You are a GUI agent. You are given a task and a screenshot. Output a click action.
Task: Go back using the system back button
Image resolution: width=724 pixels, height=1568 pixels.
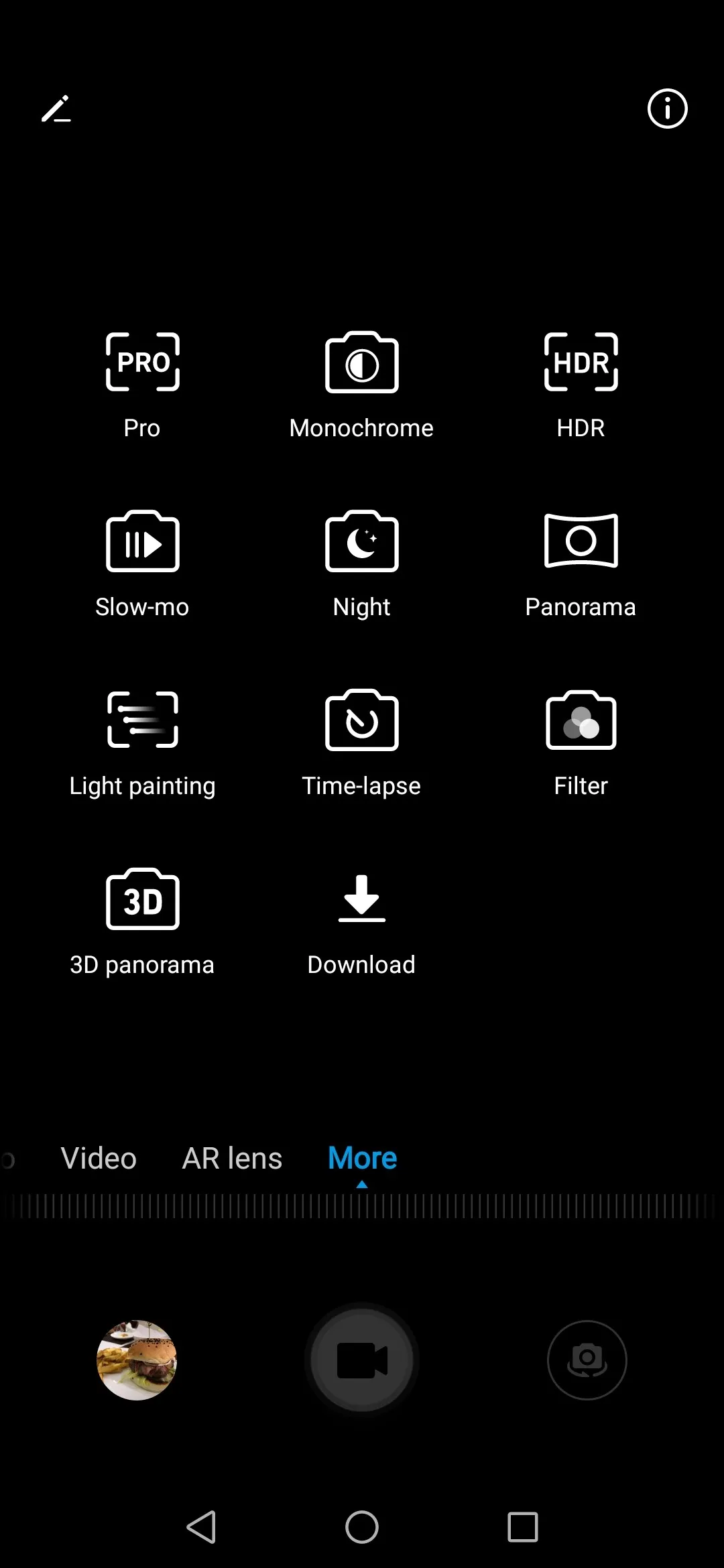(201, 1527)
